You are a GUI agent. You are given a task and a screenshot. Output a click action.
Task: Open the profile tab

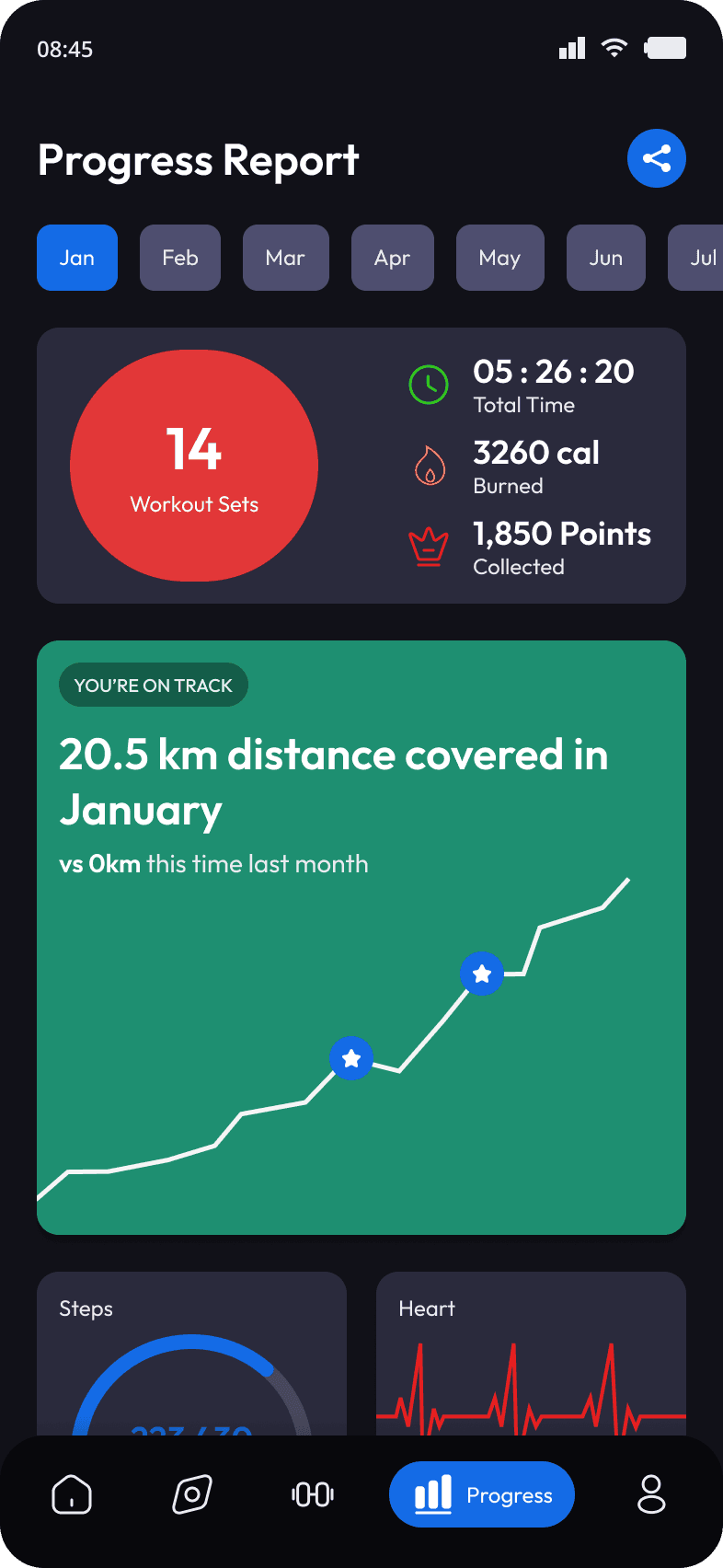651,1494
